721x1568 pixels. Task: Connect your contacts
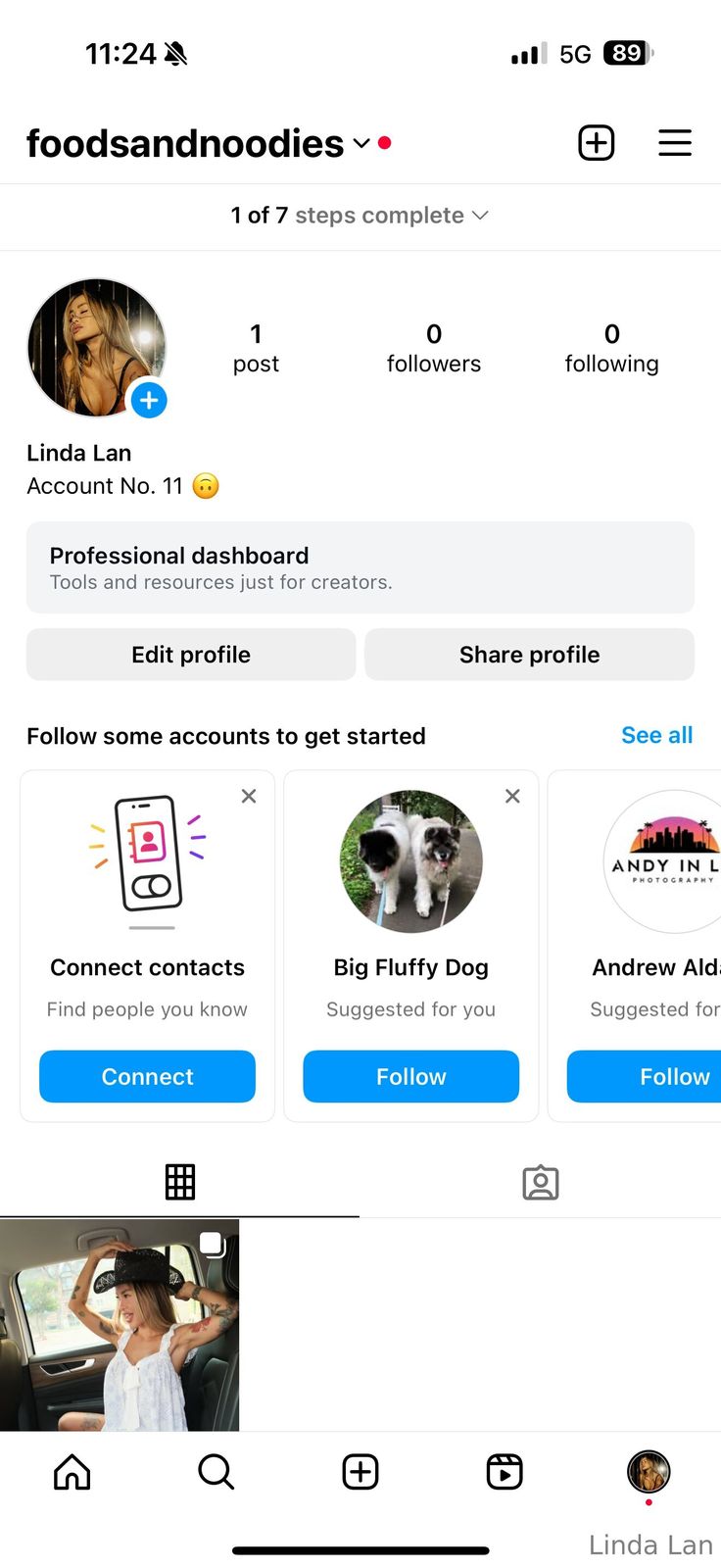[x=147, y=1076]
